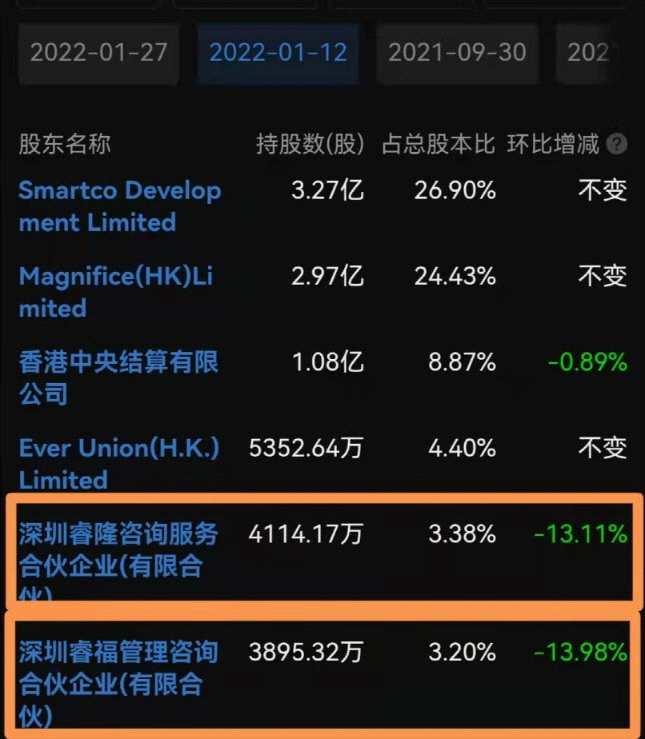Select the 2022-01-12 date tab
The height and width of the screenshot is (739, 645).
pos(278,52)
